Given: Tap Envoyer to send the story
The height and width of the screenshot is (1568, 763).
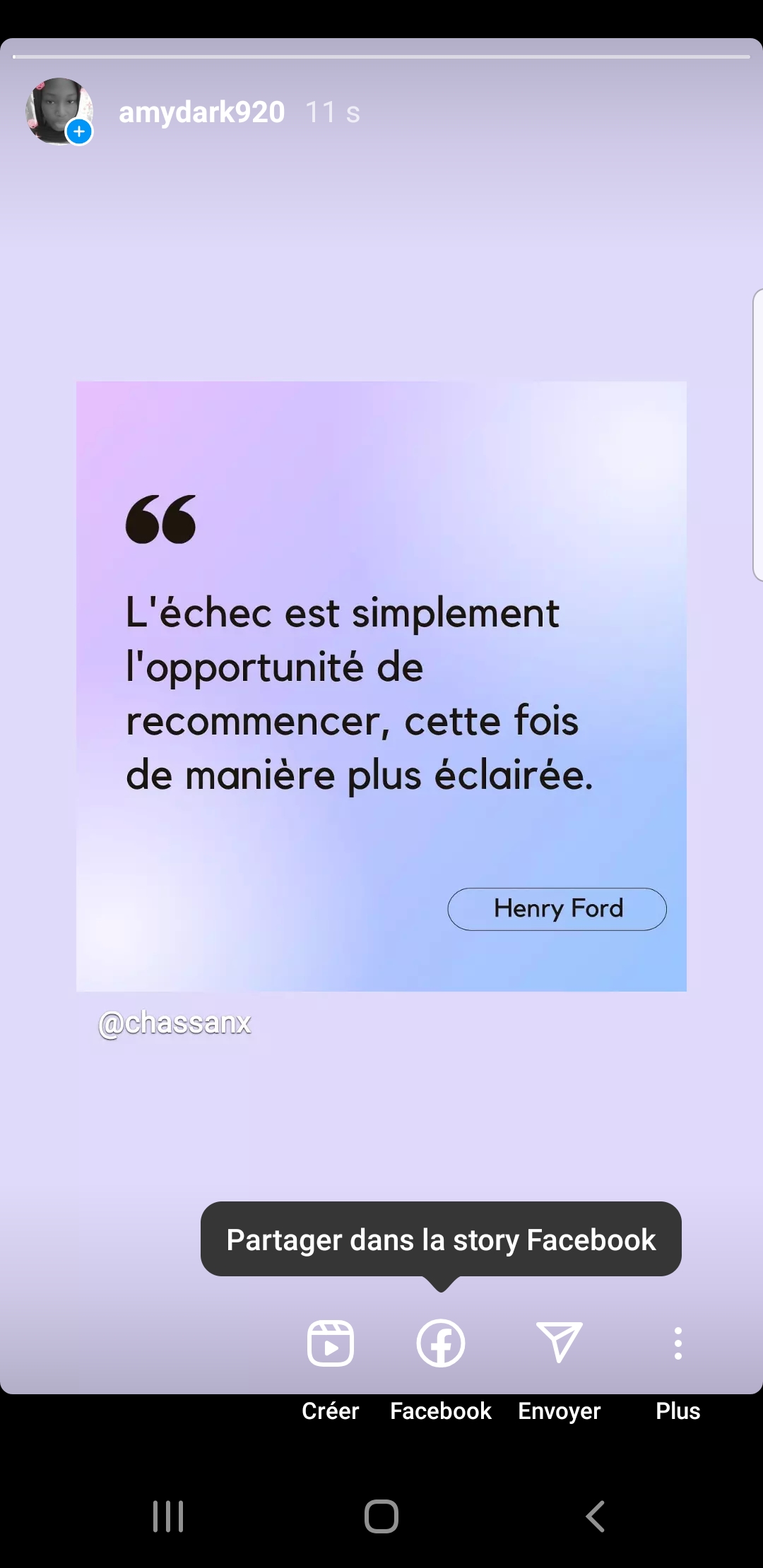Looking at the screenshot, I should [x=559, y=1343].
